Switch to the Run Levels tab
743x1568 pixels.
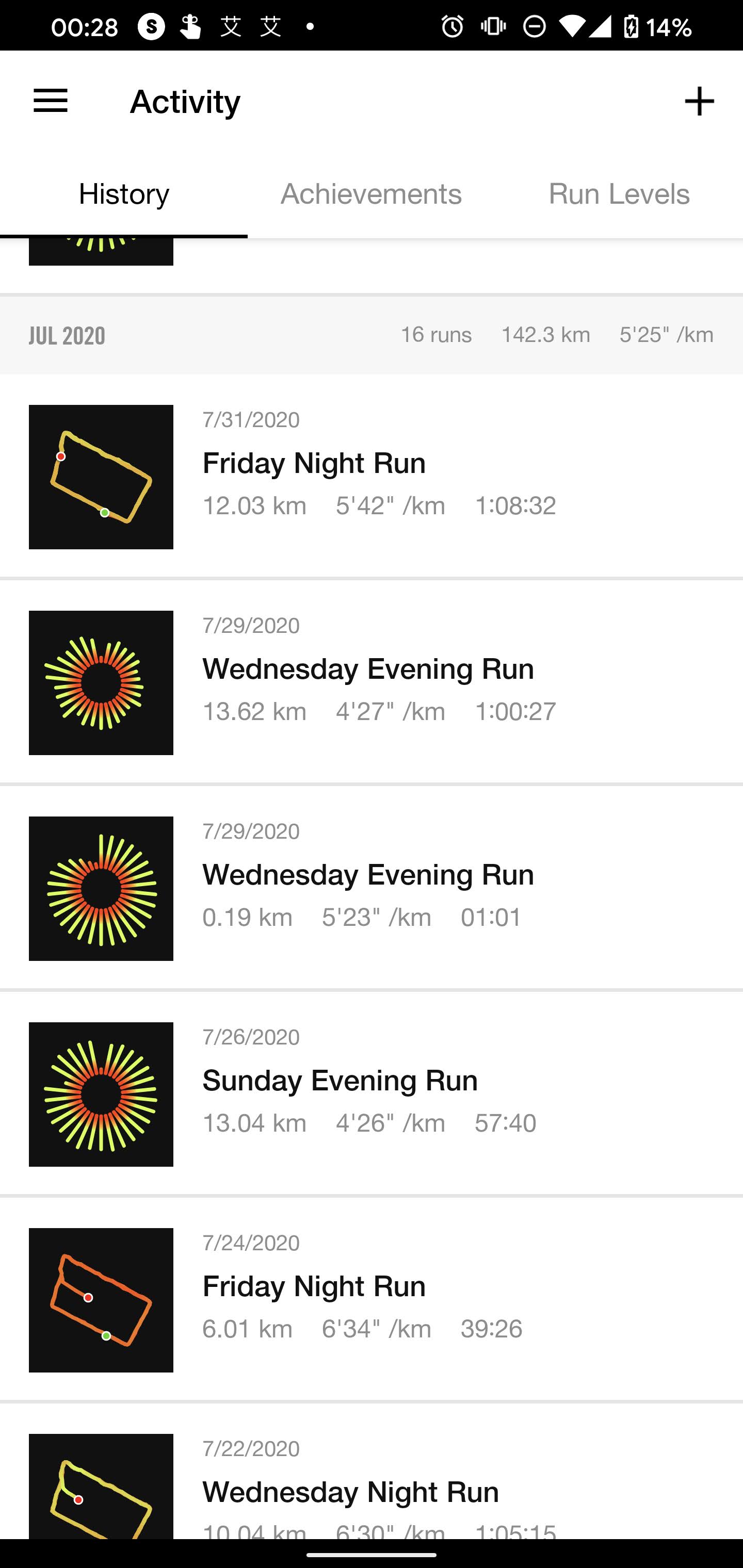(619, 194)
